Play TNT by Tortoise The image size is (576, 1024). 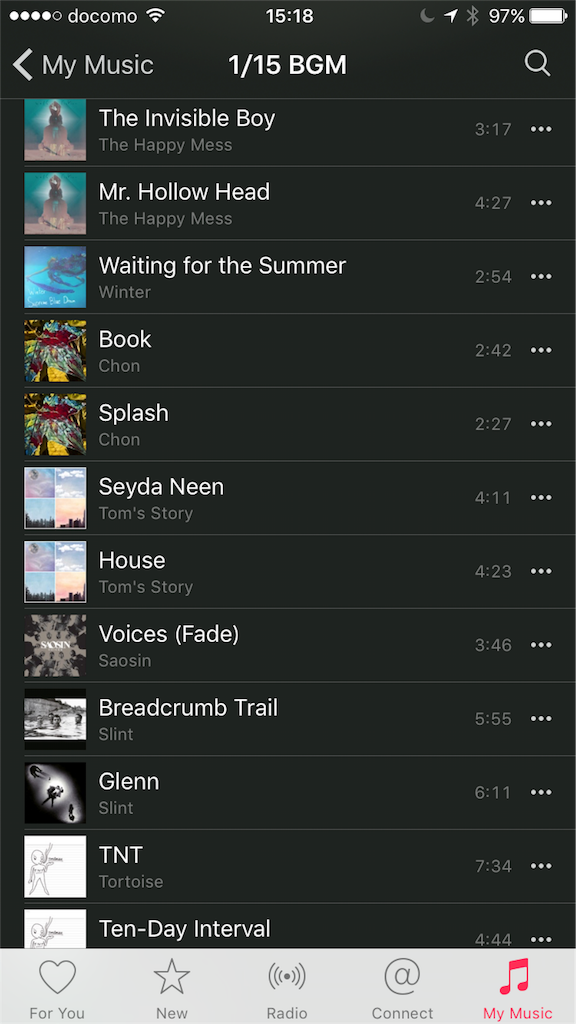(x=288, y=867)
